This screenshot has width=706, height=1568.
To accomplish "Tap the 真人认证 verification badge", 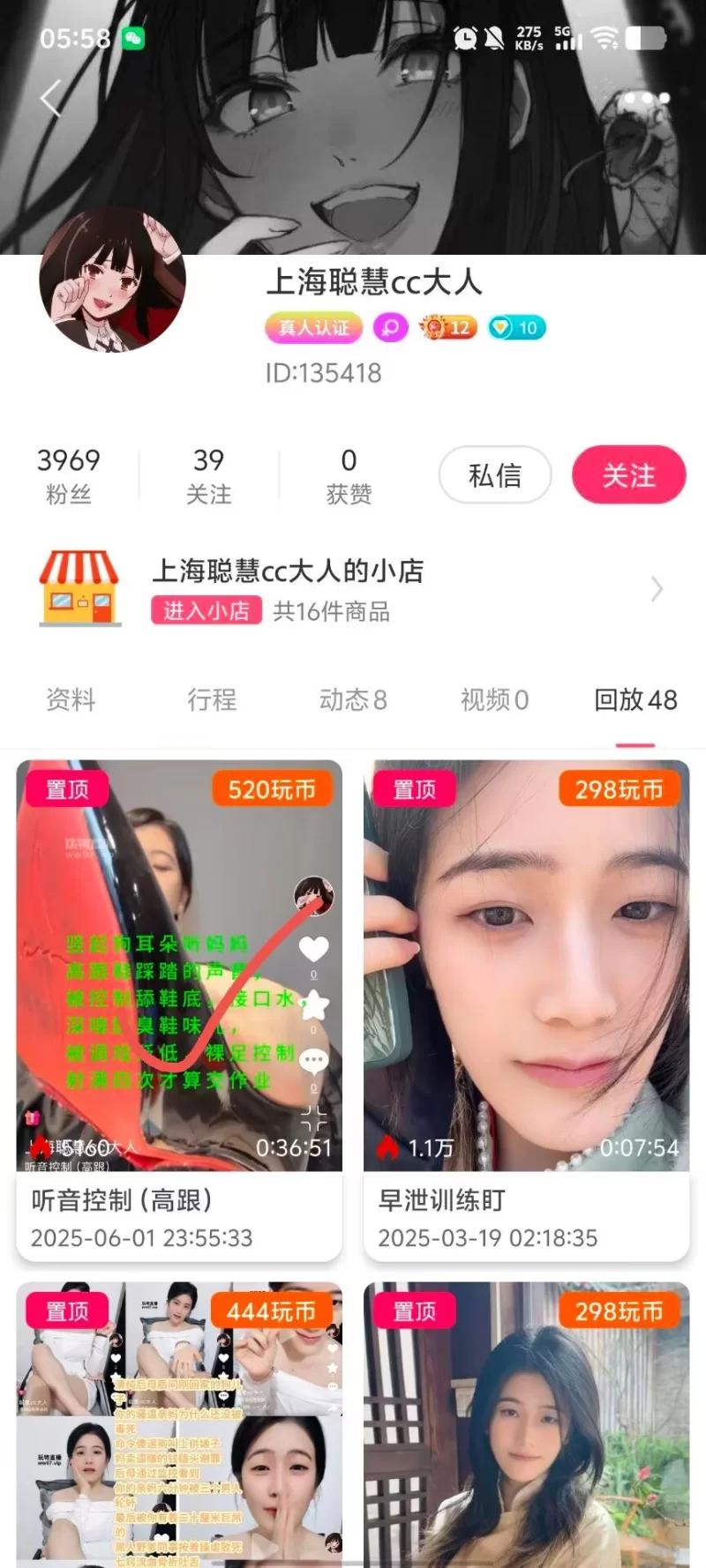I will (314, 328).
